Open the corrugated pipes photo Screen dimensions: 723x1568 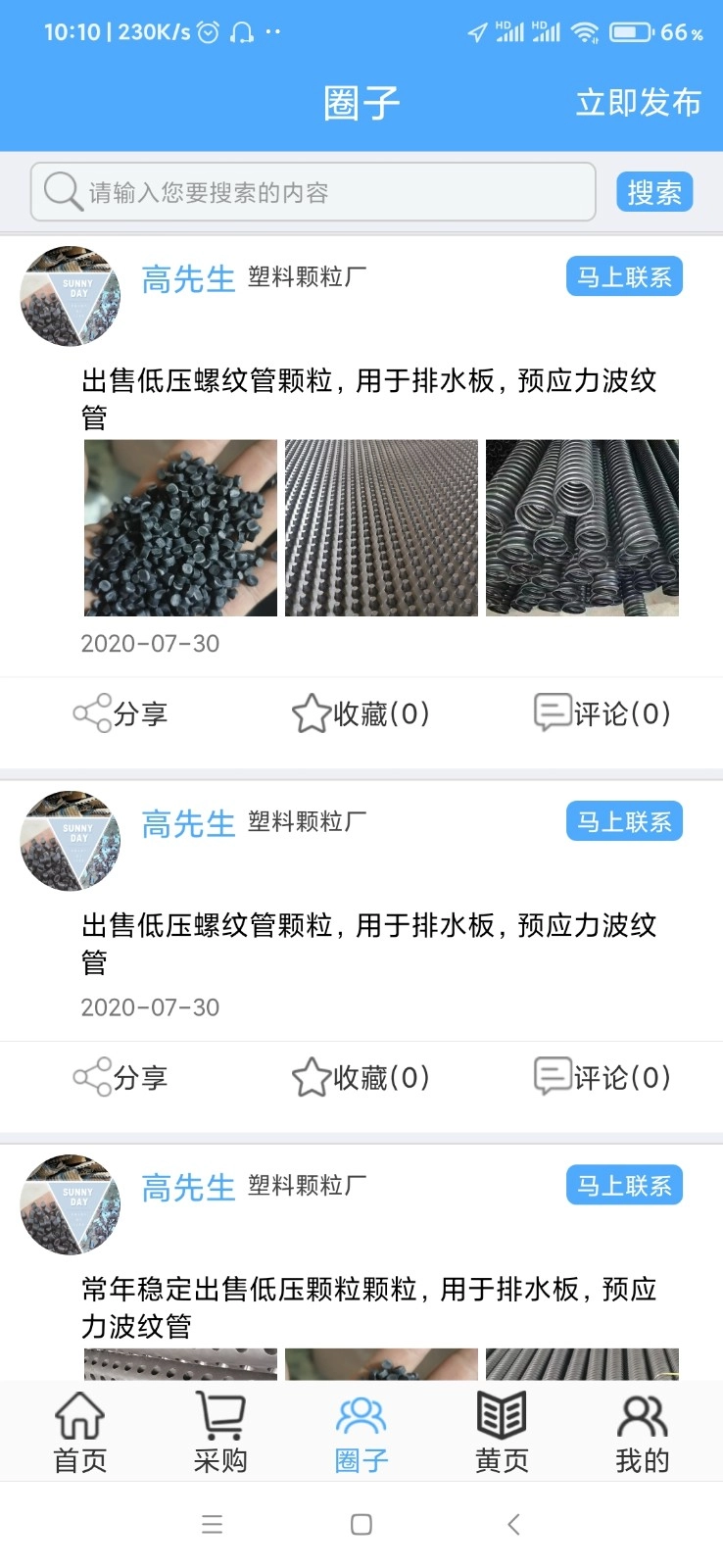point(582,528)
